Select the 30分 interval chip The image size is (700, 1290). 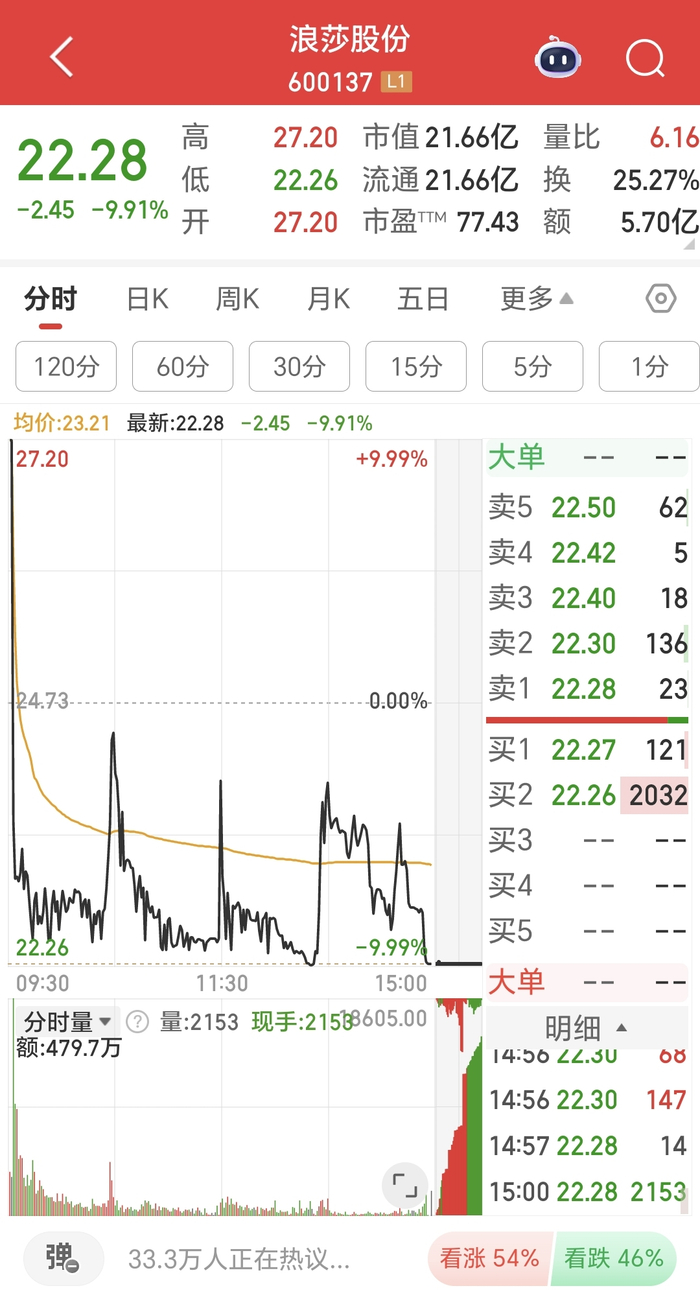pyautogui.click(x=299, y=367)
